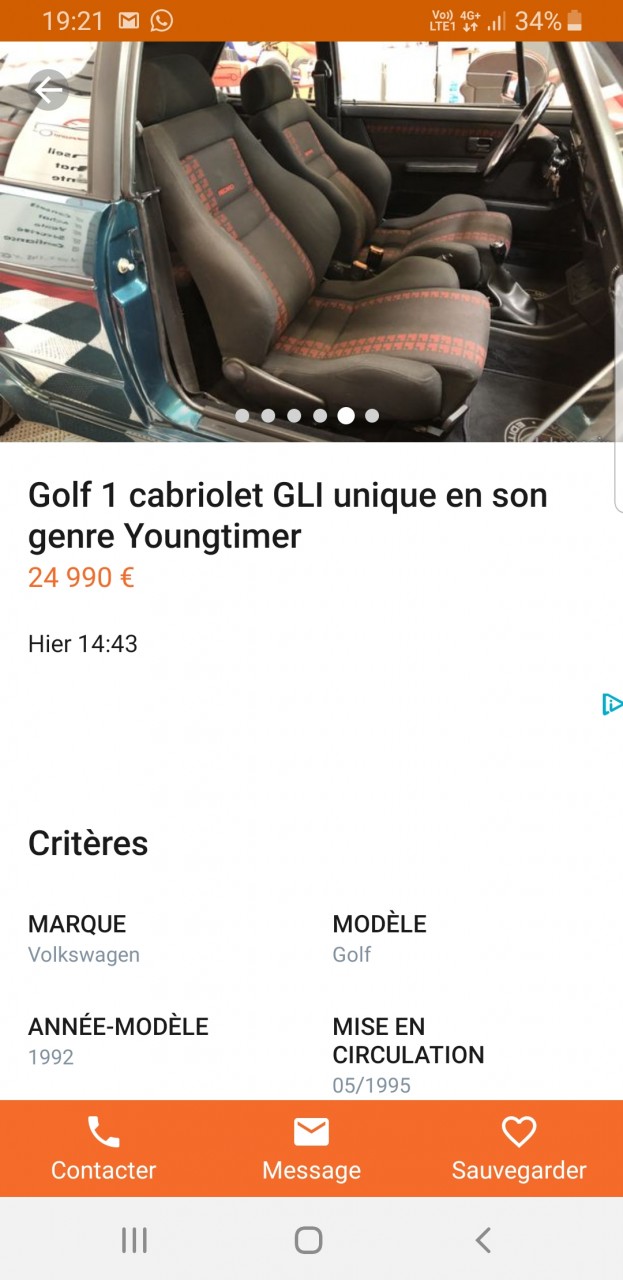Tap Contacter to call the seller
The height and width of the screenshot is (1280, 623).
pyautogui.click(x=104, y=1149)
